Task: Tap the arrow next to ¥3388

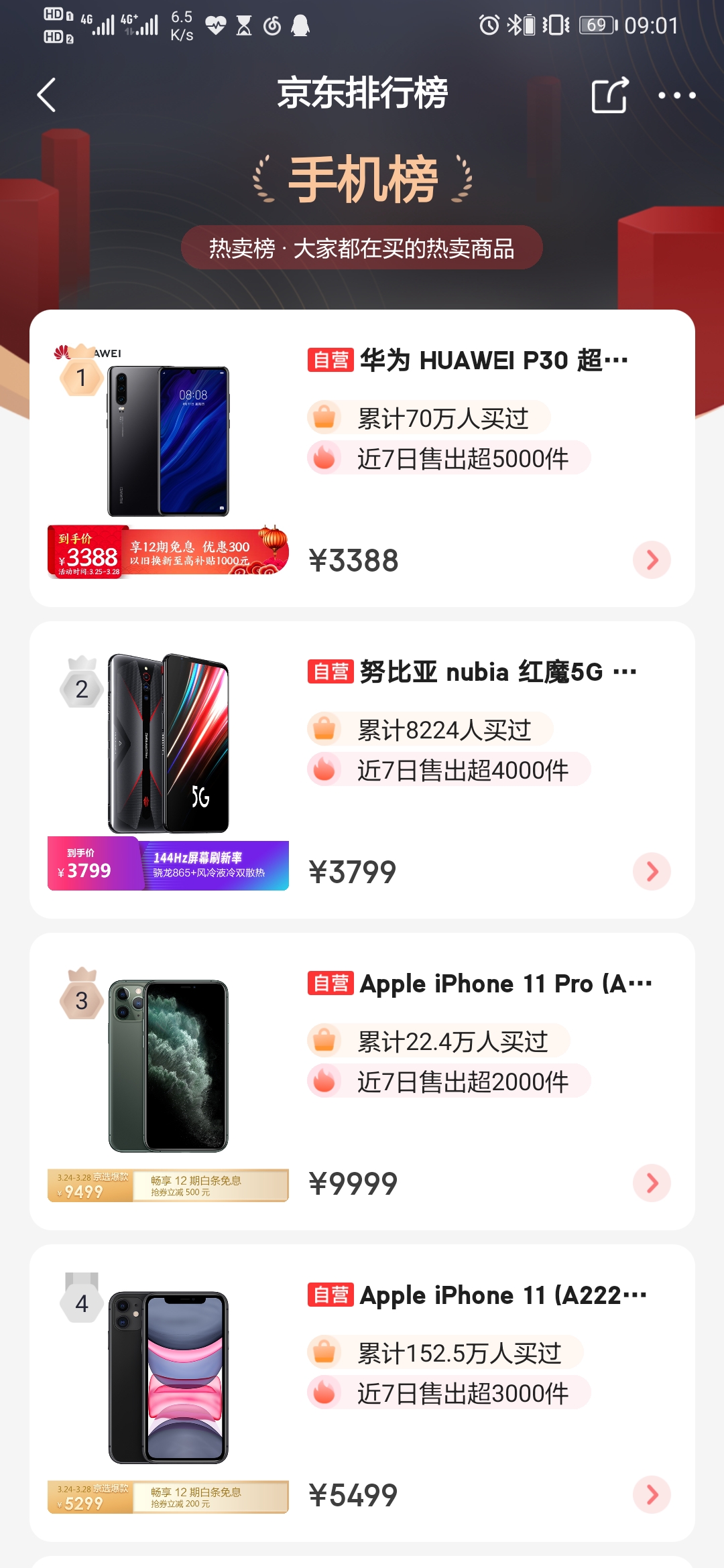Action: (652, 560)
